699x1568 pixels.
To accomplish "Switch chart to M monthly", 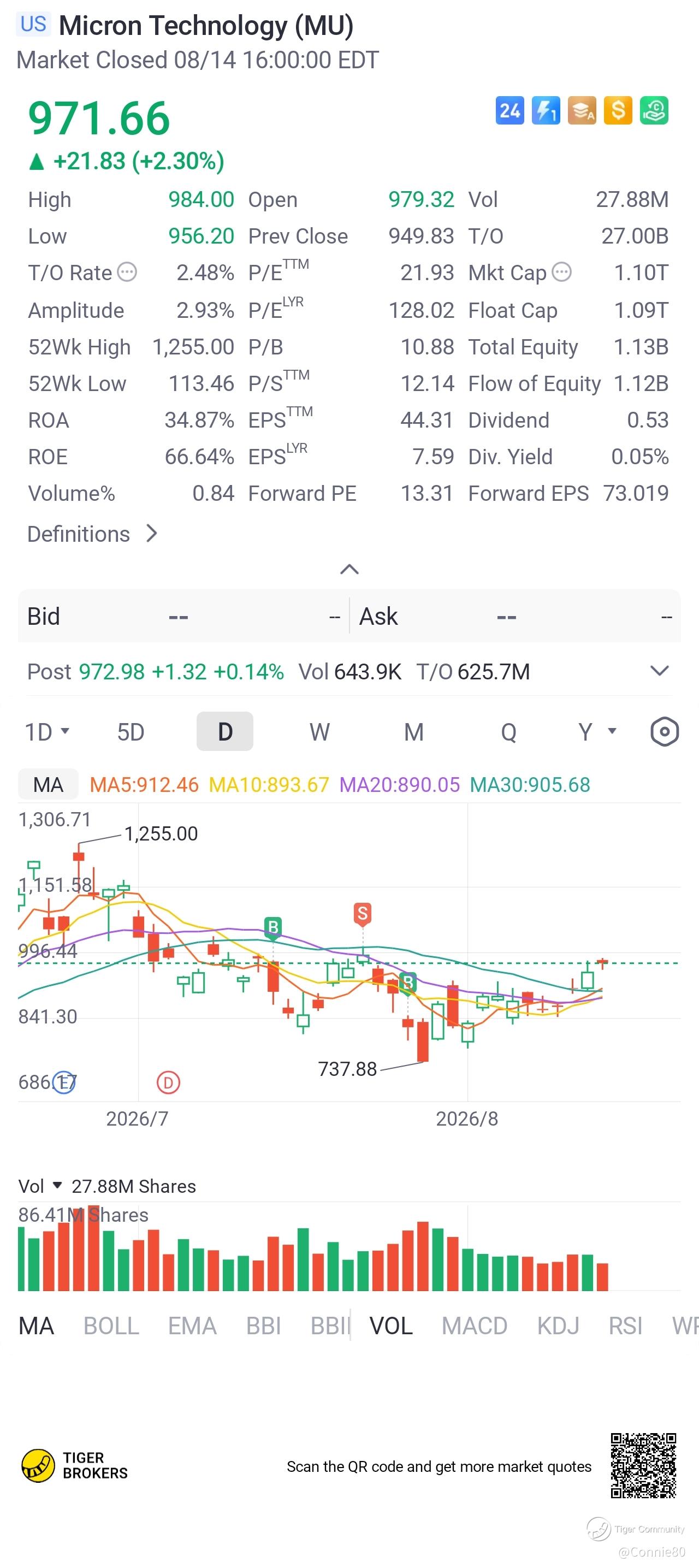I will tap(413, 732).
